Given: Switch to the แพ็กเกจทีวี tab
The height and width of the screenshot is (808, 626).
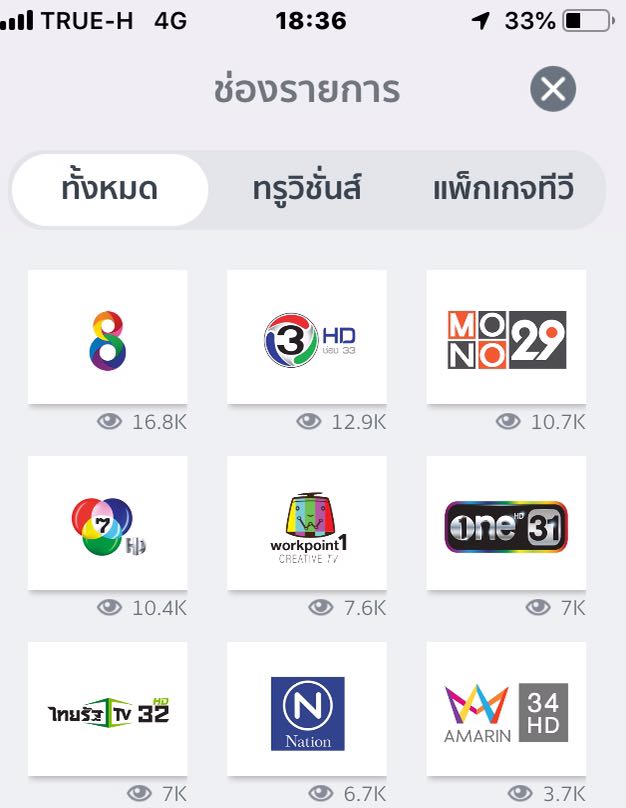Looking at the screenshot, I should point(504,189).
